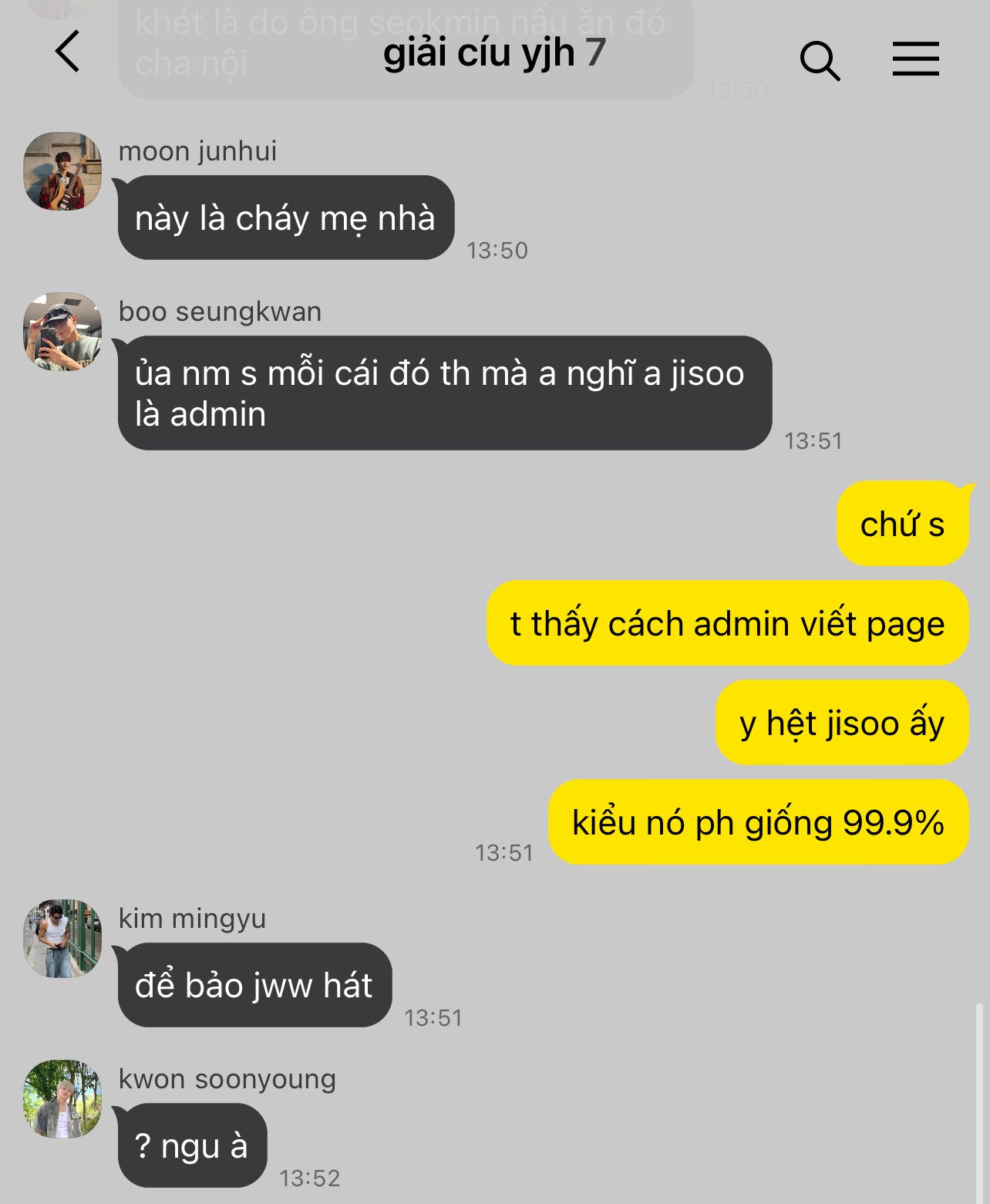This screenshot has height=1204, width=990.
Task: Tap kim mingyu's avatar
Action: coord(62,939)
